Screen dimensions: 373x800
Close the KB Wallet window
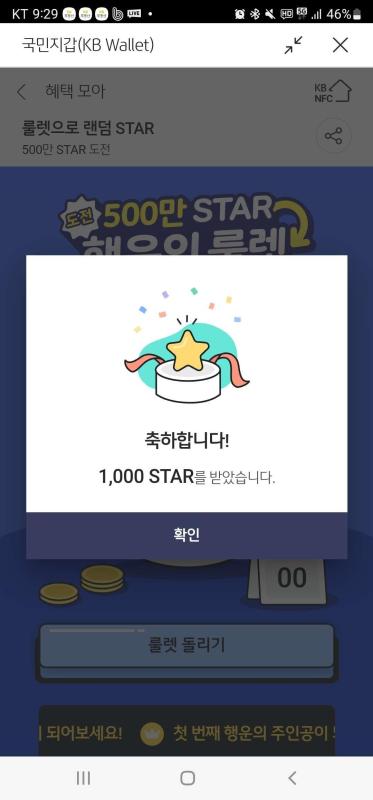tap(340, 45)
